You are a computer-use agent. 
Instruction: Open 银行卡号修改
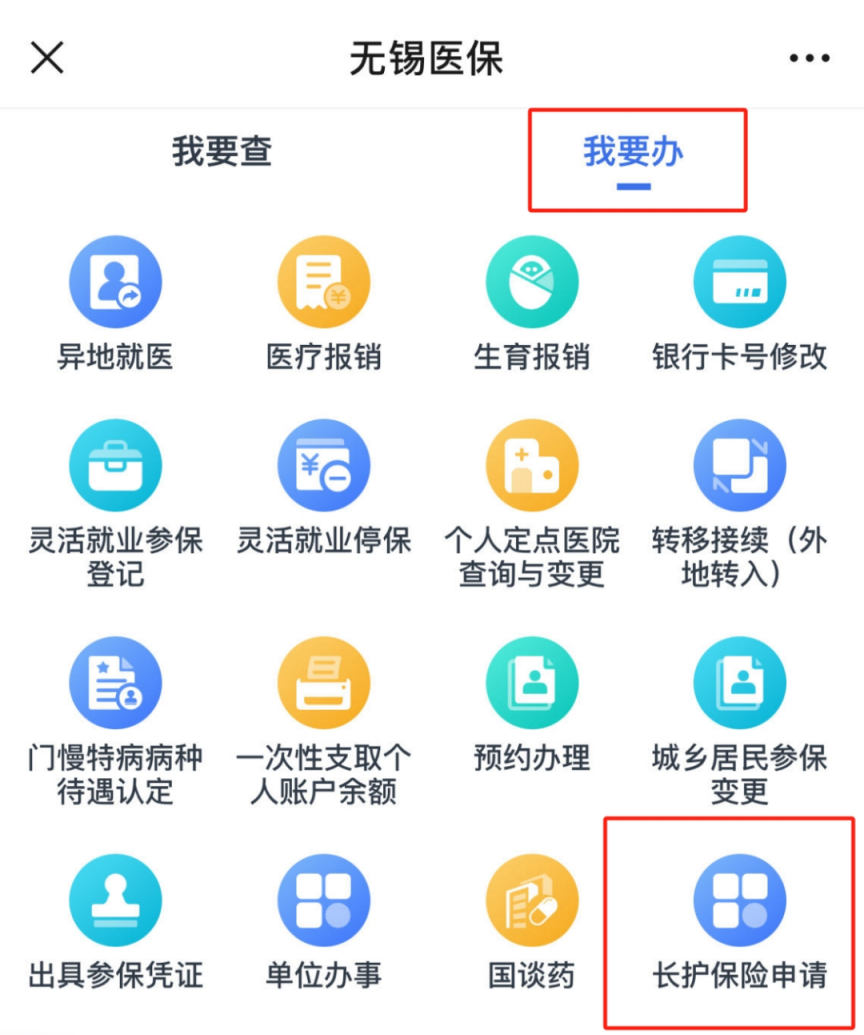(x=740, y=283)
